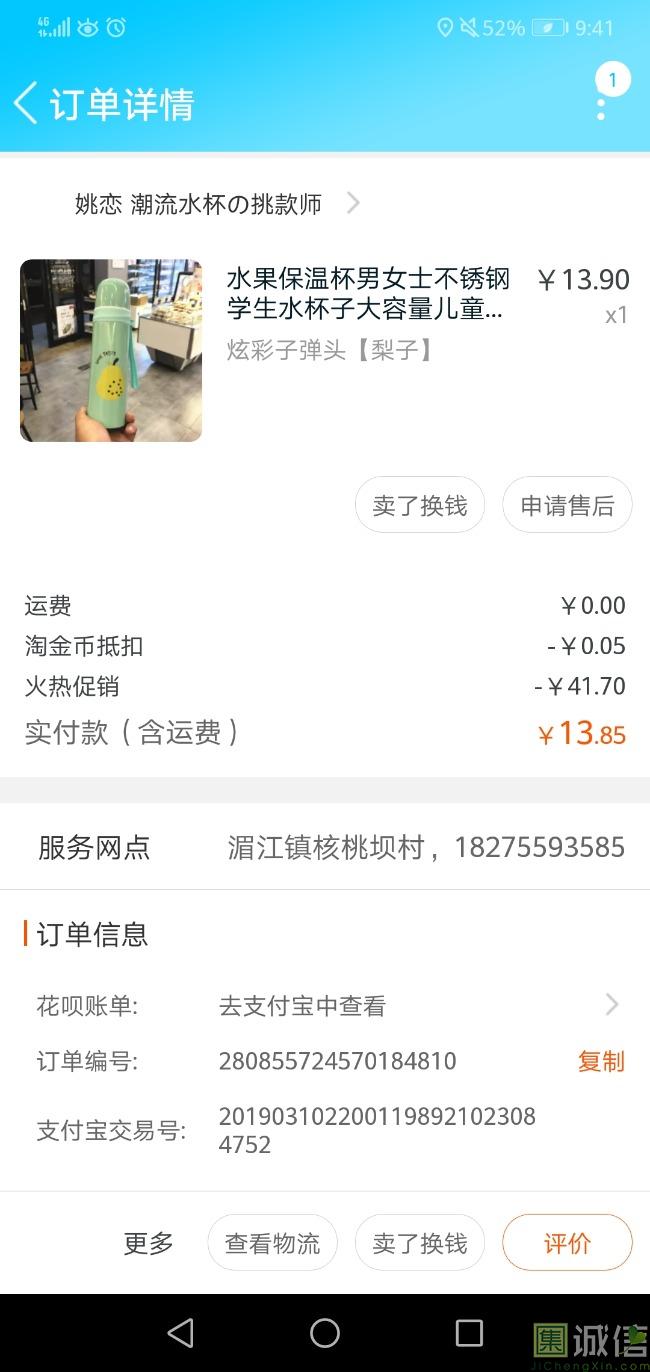This screenshot has height=1372, width=650.
Task: Tap 卖了换钱 beside 申请售后
Action: (x=420, y=506)
